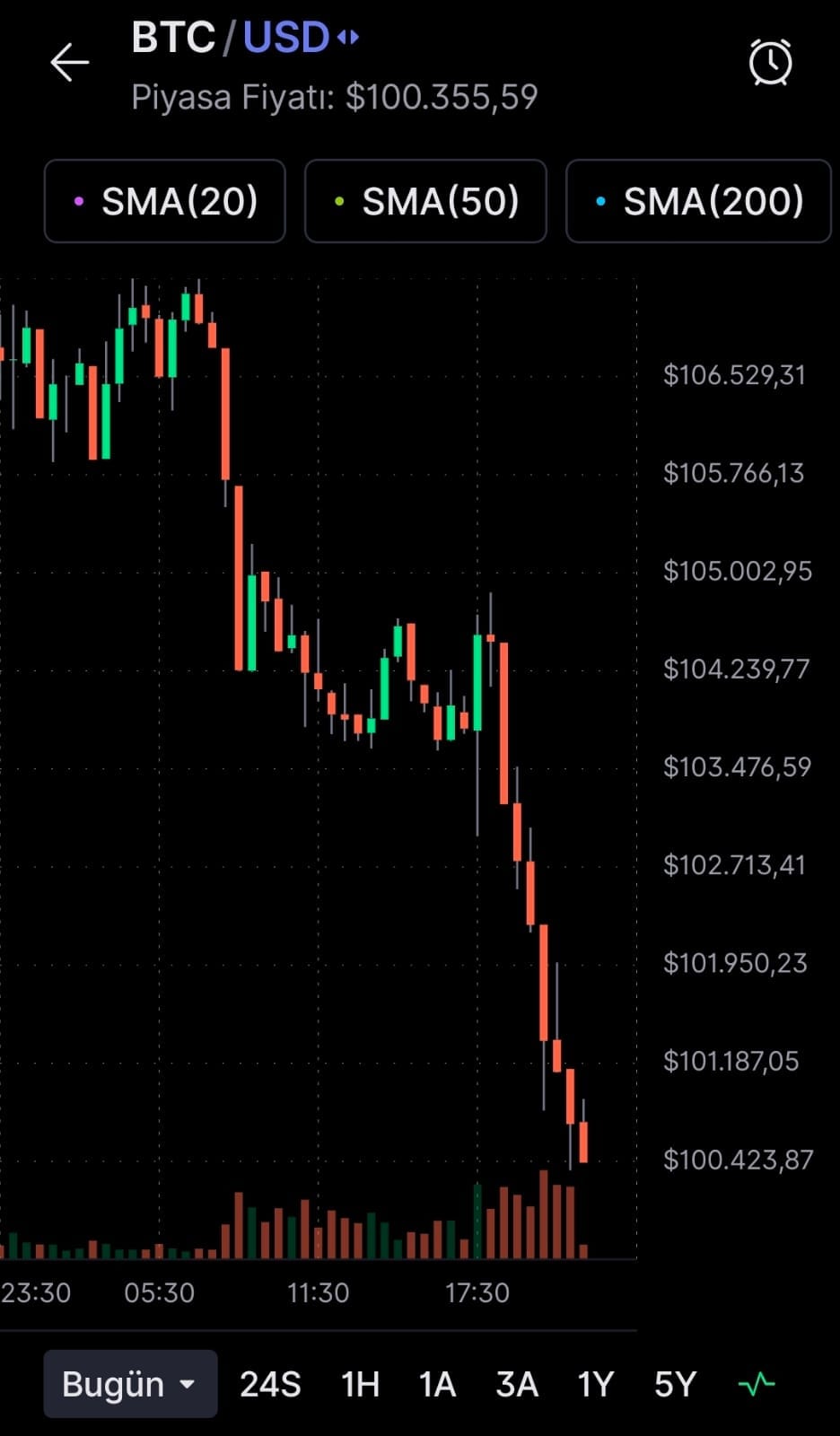Open the price alert alarm clock
Image resolution: width=840 pixels, height=1436 pixels.
click(x=770, y=63)
